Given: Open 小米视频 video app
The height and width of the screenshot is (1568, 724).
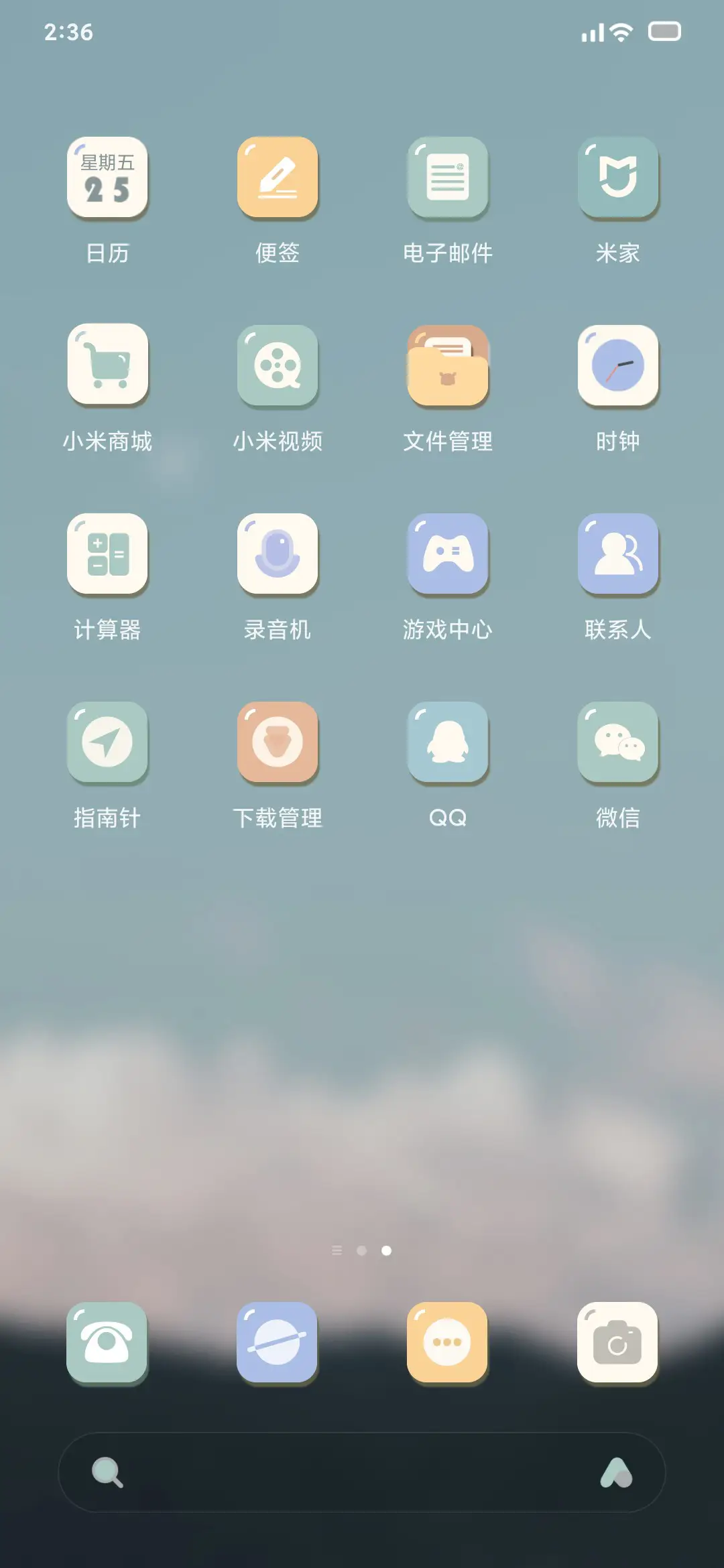Looking at the screenshot, I should [x=278, y=367].
